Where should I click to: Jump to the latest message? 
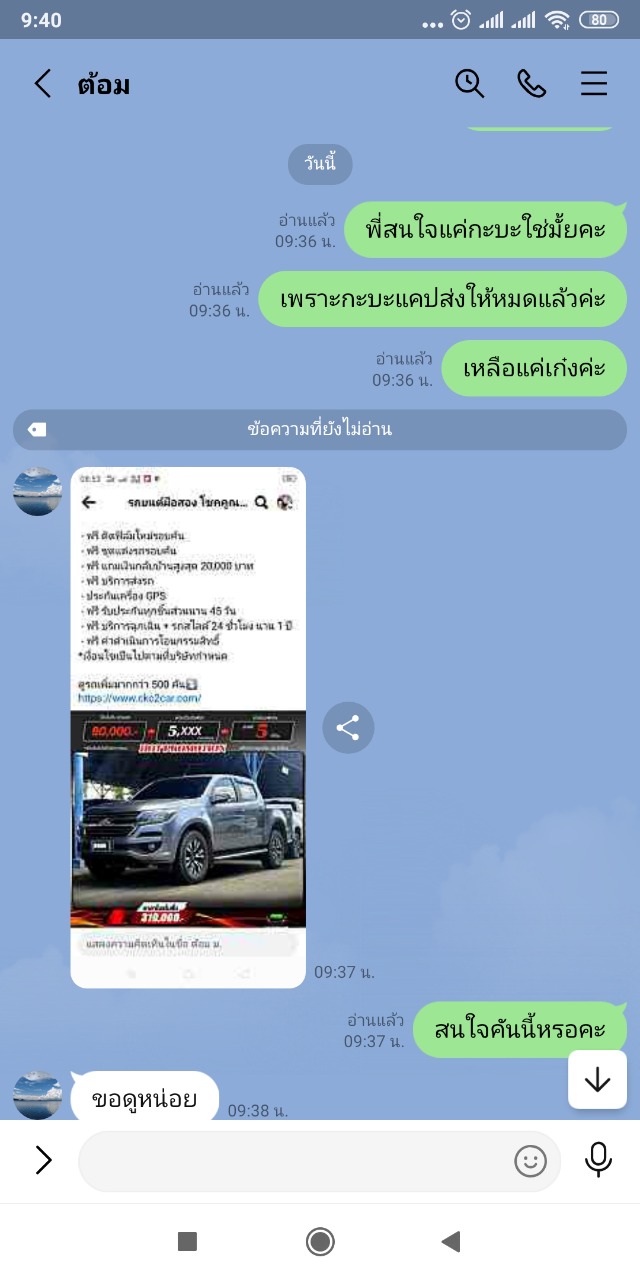[597, 1080]
